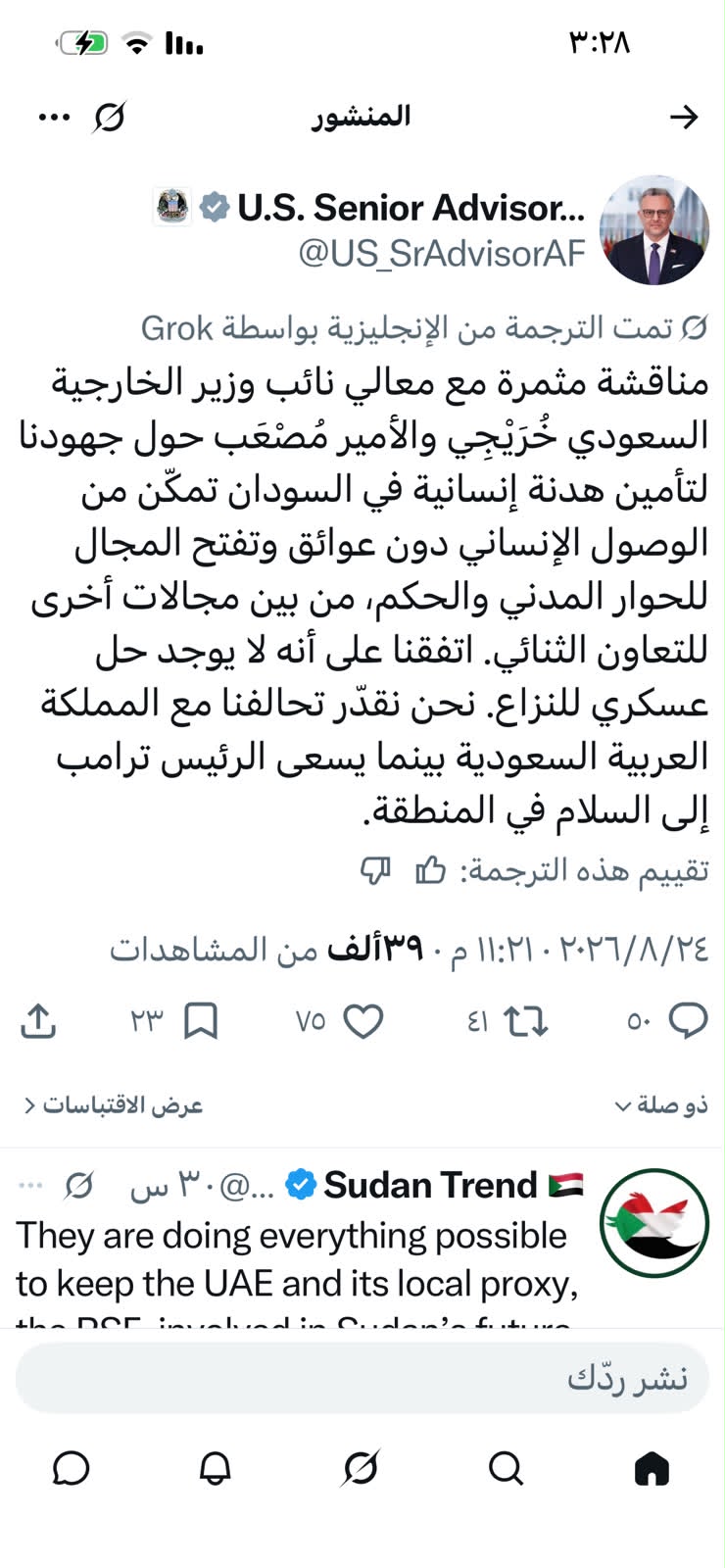
Task: Open عرض الاقتباسات to view quotes
Action: (x=113, y=1105)
